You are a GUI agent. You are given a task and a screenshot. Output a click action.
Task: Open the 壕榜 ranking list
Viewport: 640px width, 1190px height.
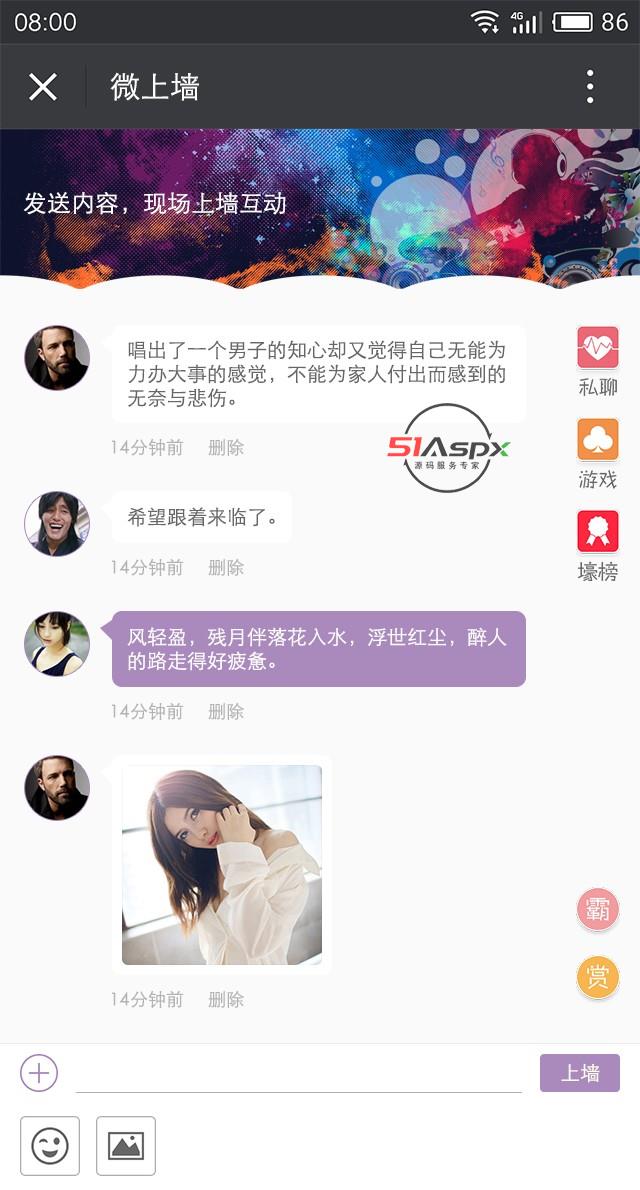(x=598, y=544)
